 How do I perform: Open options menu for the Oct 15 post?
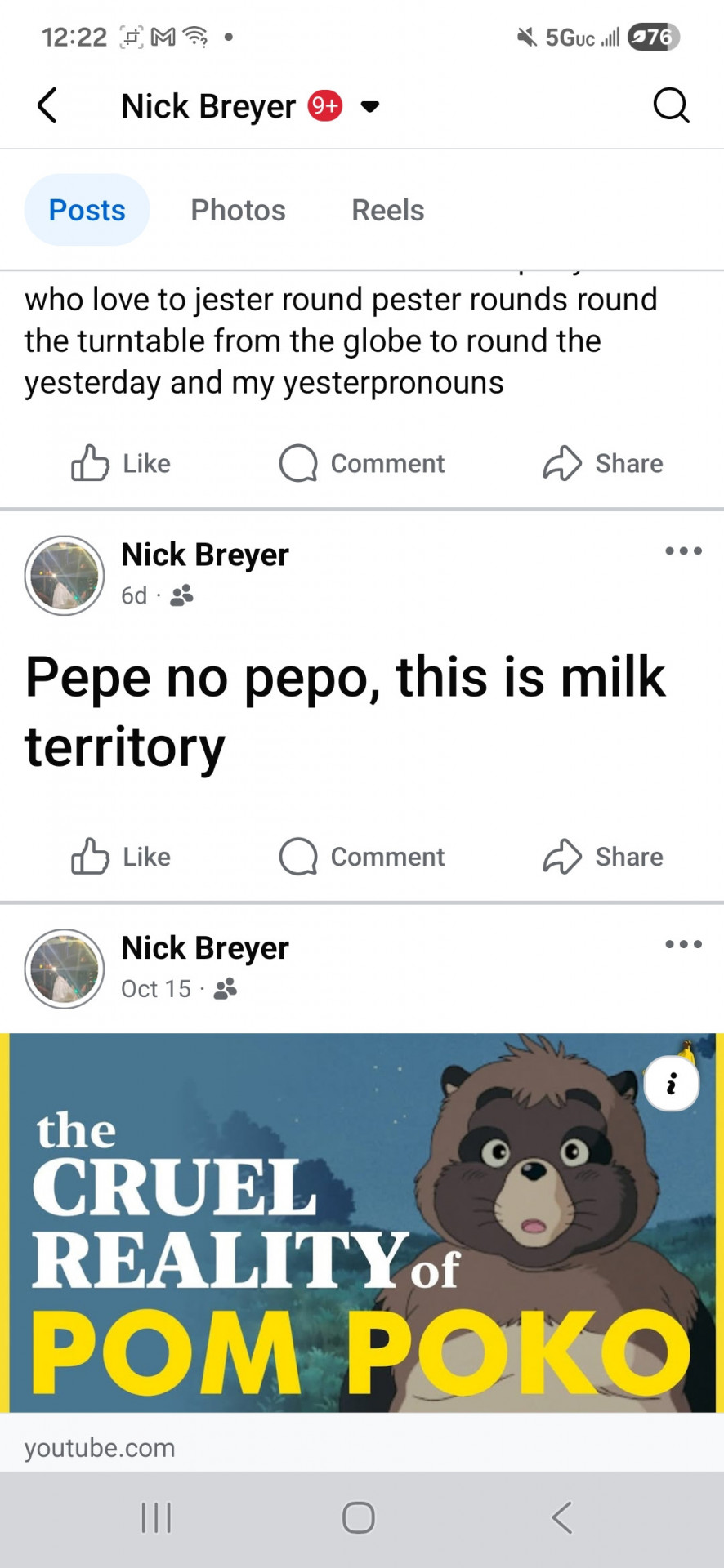click(683, 945)
